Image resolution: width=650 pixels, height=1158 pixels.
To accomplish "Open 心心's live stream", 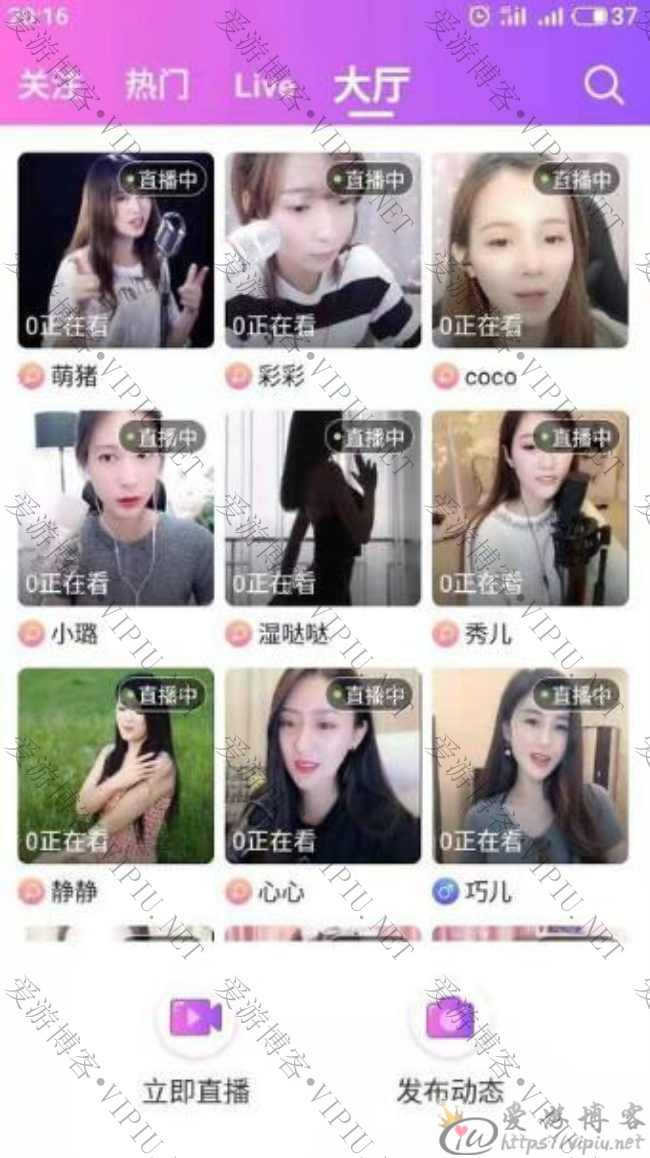I will coord(323,765).
